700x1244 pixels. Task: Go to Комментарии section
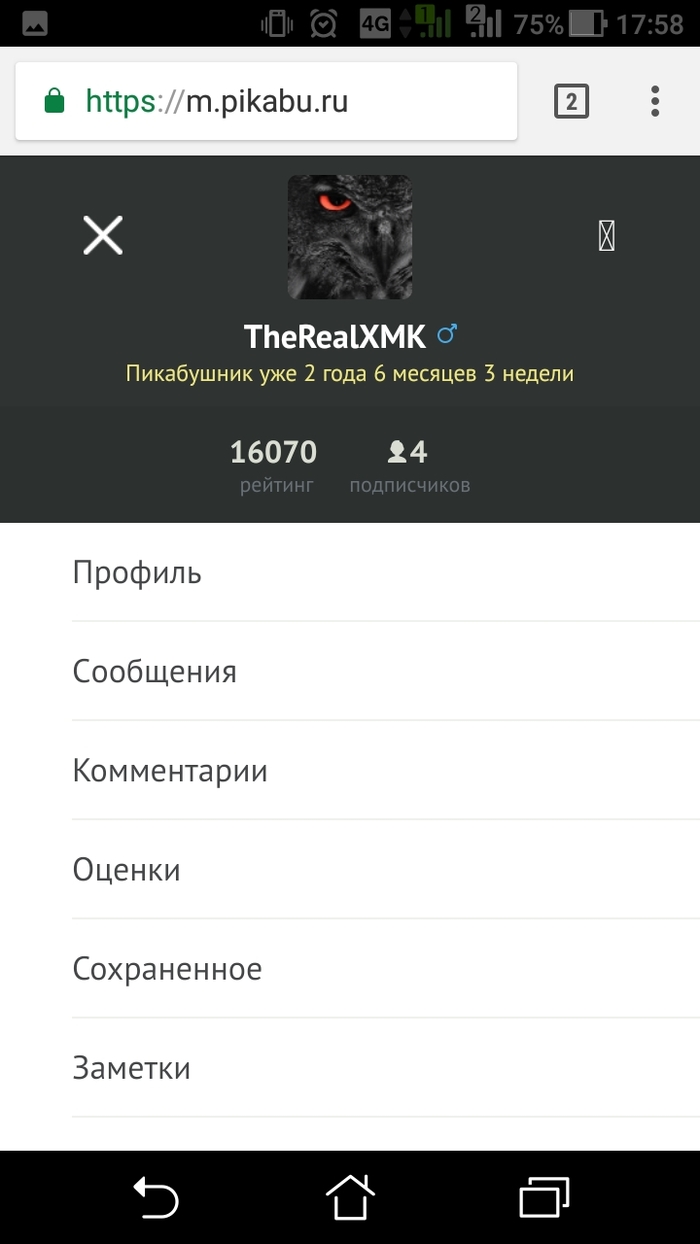[x=170, y=771]
